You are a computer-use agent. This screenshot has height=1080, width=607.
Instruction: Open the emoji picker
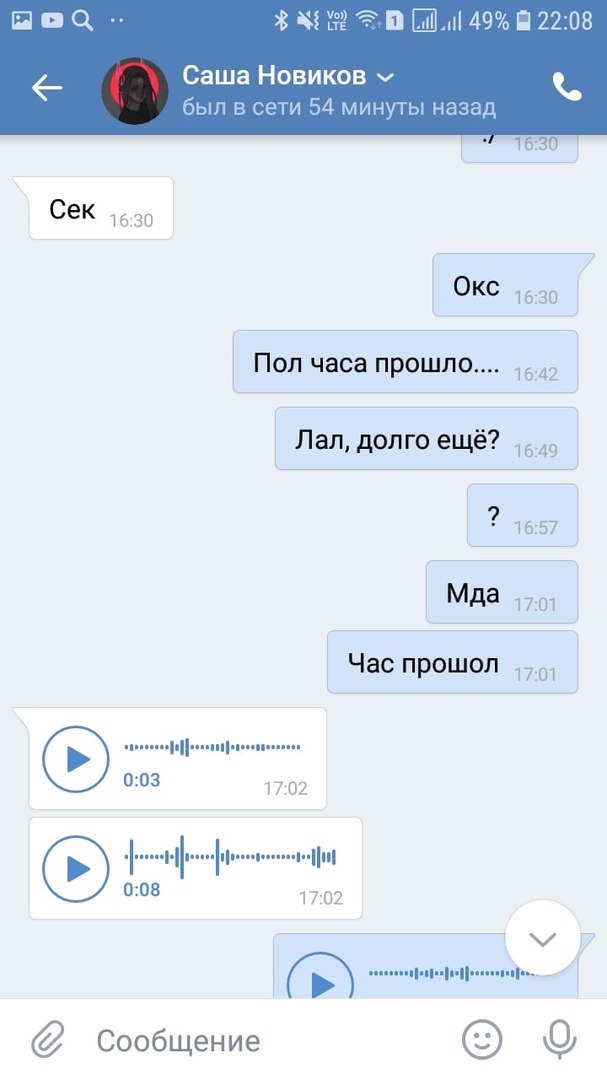coord(481,1041)
